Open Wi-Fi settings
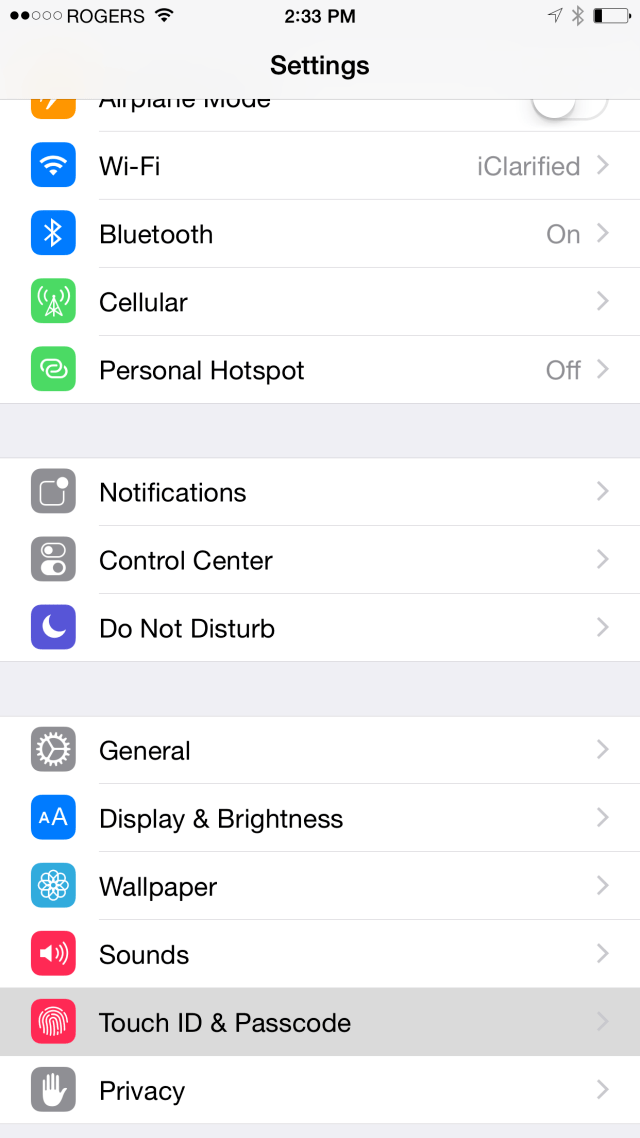Screen dimensions: 640x1138 (320, 165)
